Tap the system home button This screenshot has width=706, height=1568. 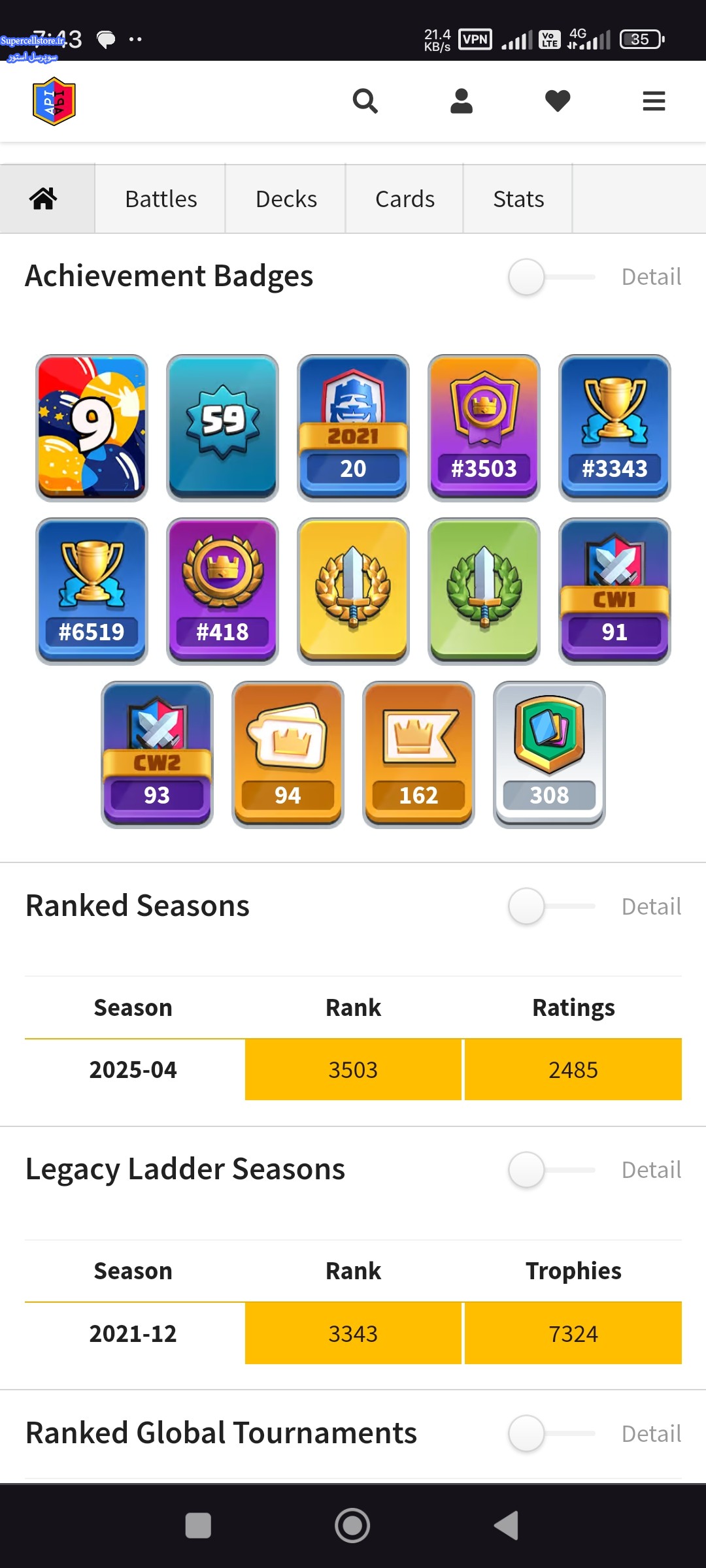(x=352, y=1526)
